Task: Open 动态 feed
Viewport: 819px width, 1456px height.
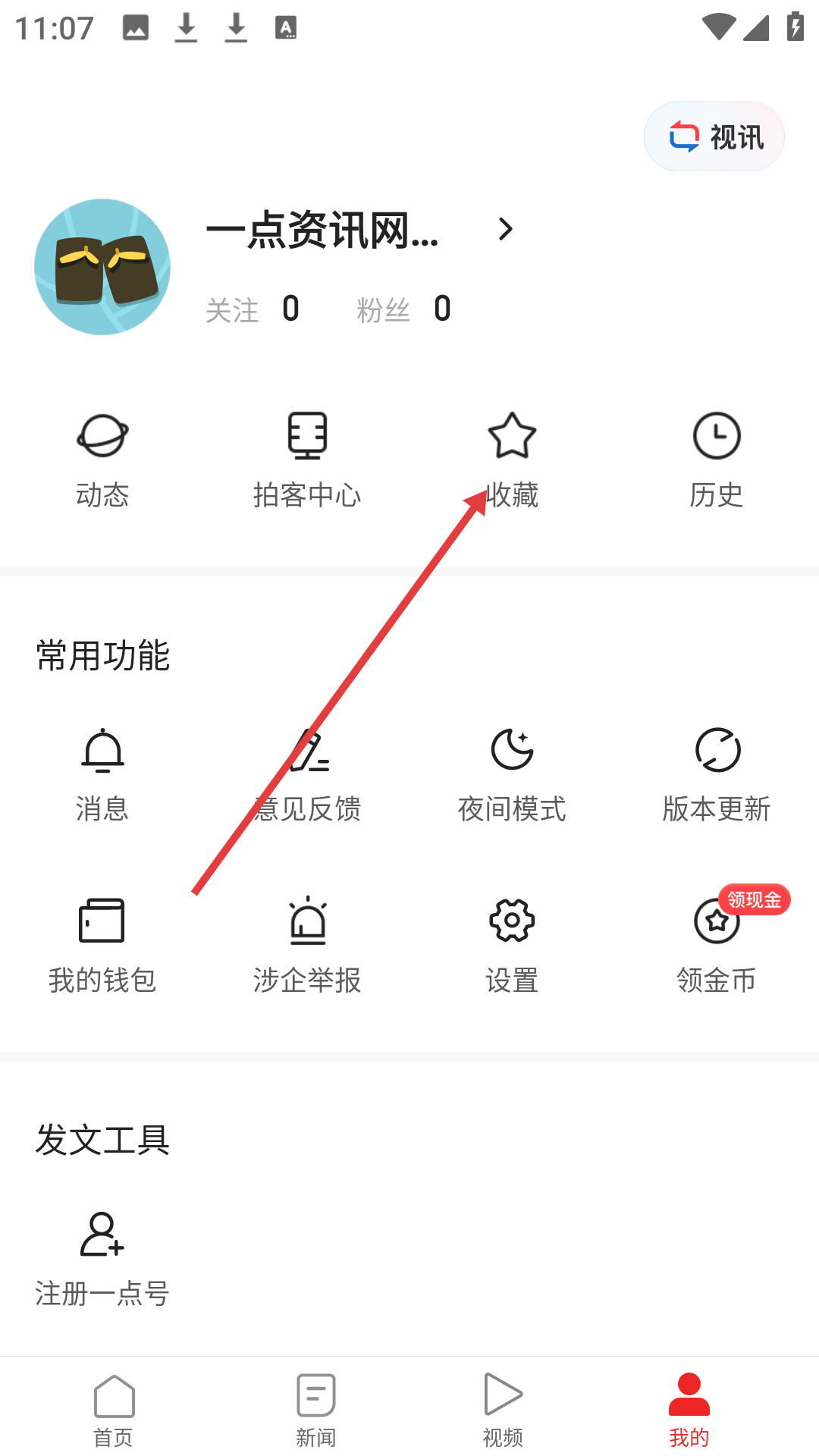Action: (x=102, y=460)
